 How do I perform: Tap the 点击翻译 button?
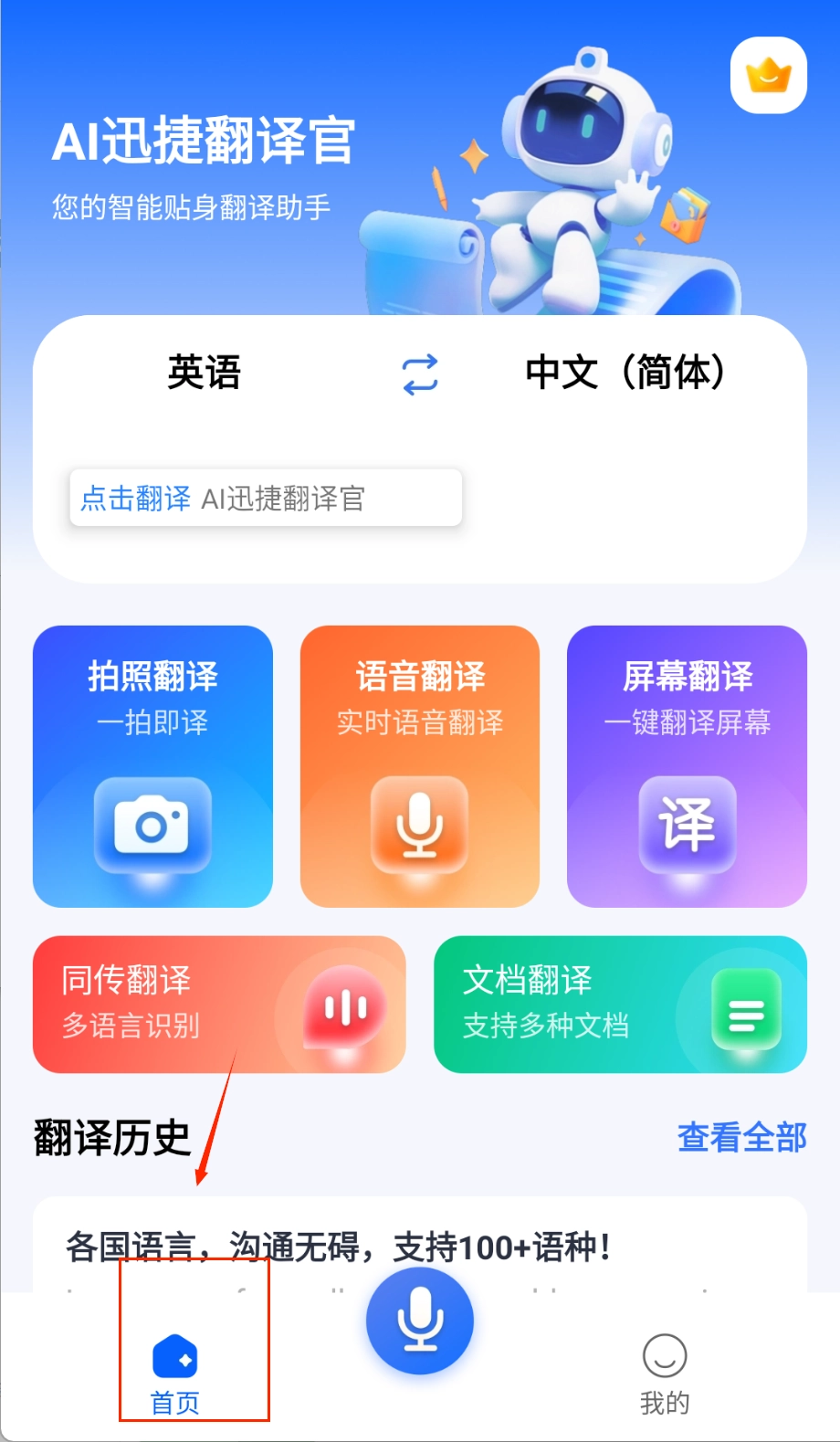[x=133, y=498]
